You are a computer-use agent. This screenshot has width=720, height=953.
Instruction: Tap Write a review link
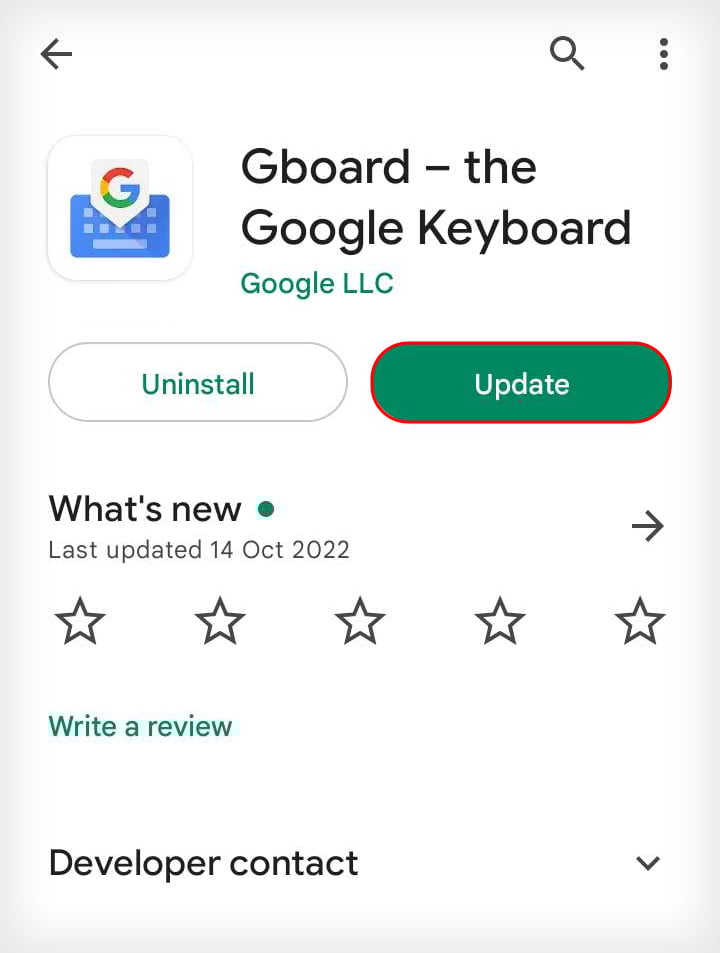tap(140, 726)
